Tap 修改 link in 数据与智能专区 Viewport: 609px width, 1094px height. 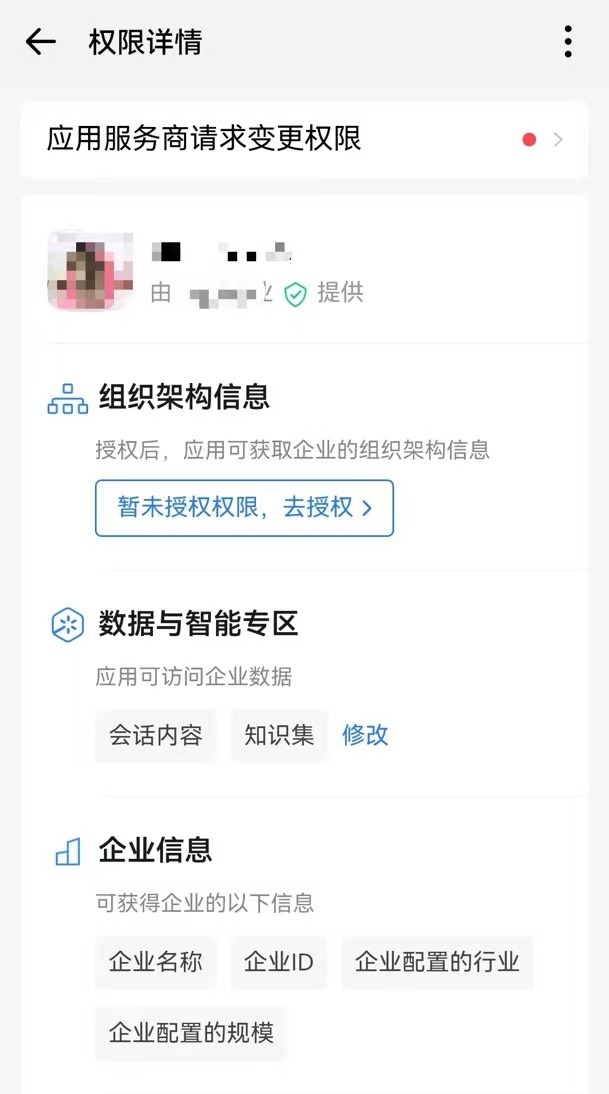tap(365, 736)
